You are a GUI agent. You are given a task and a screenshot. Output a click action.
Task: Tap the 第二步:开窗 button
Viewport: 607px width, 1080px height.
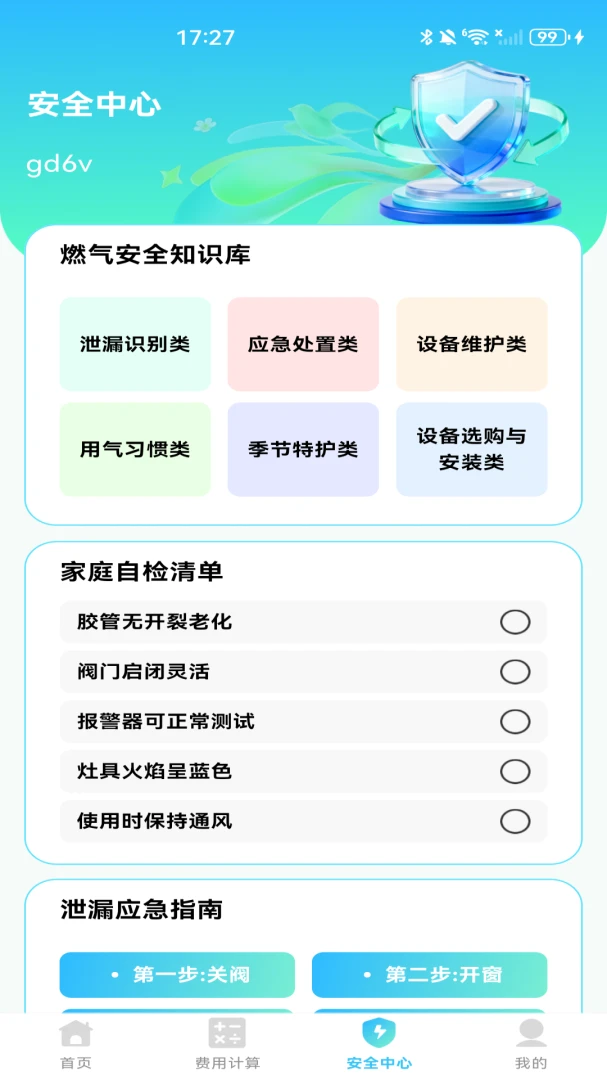pyautogui.click(x=430, y=975)
